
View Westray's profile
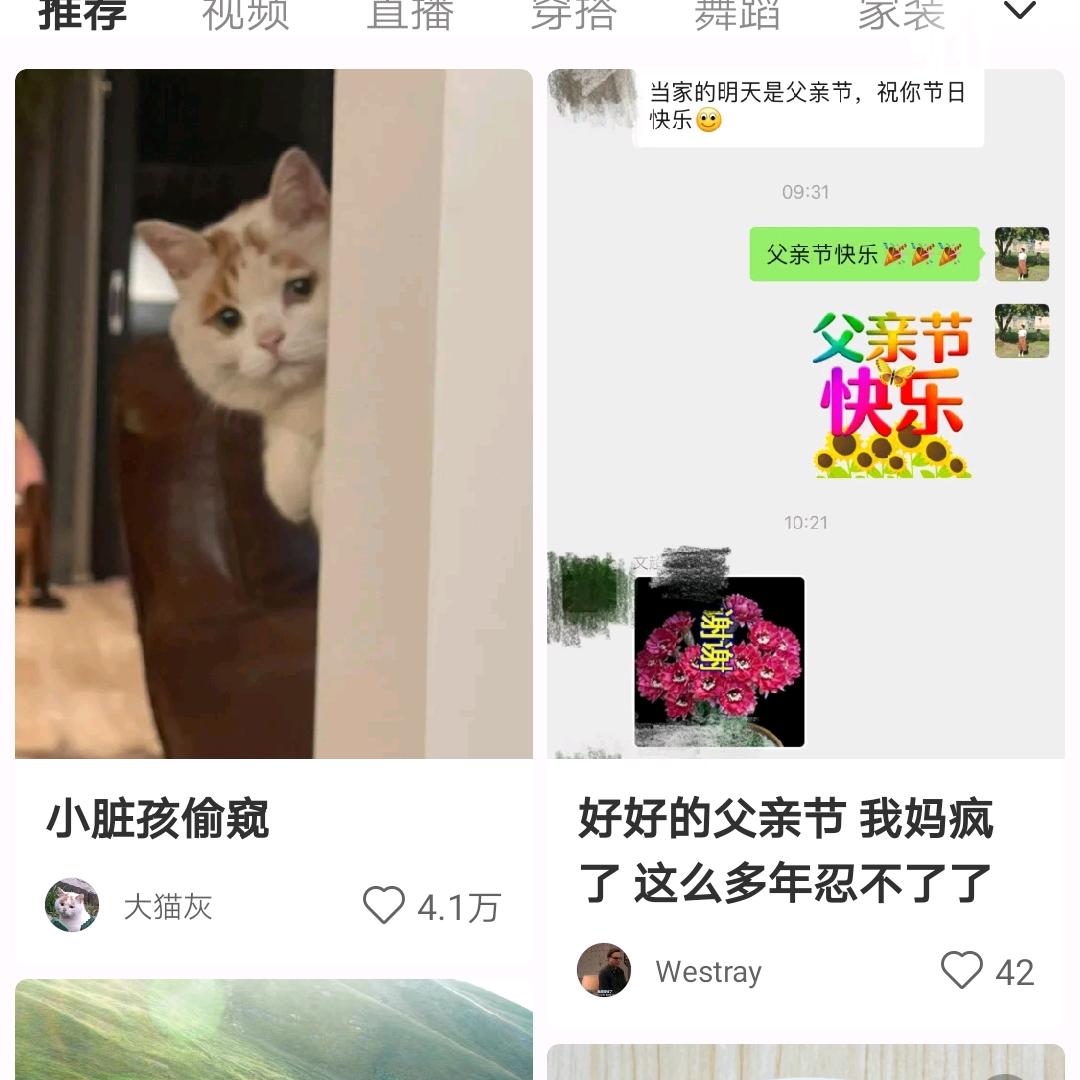[604, 970]
